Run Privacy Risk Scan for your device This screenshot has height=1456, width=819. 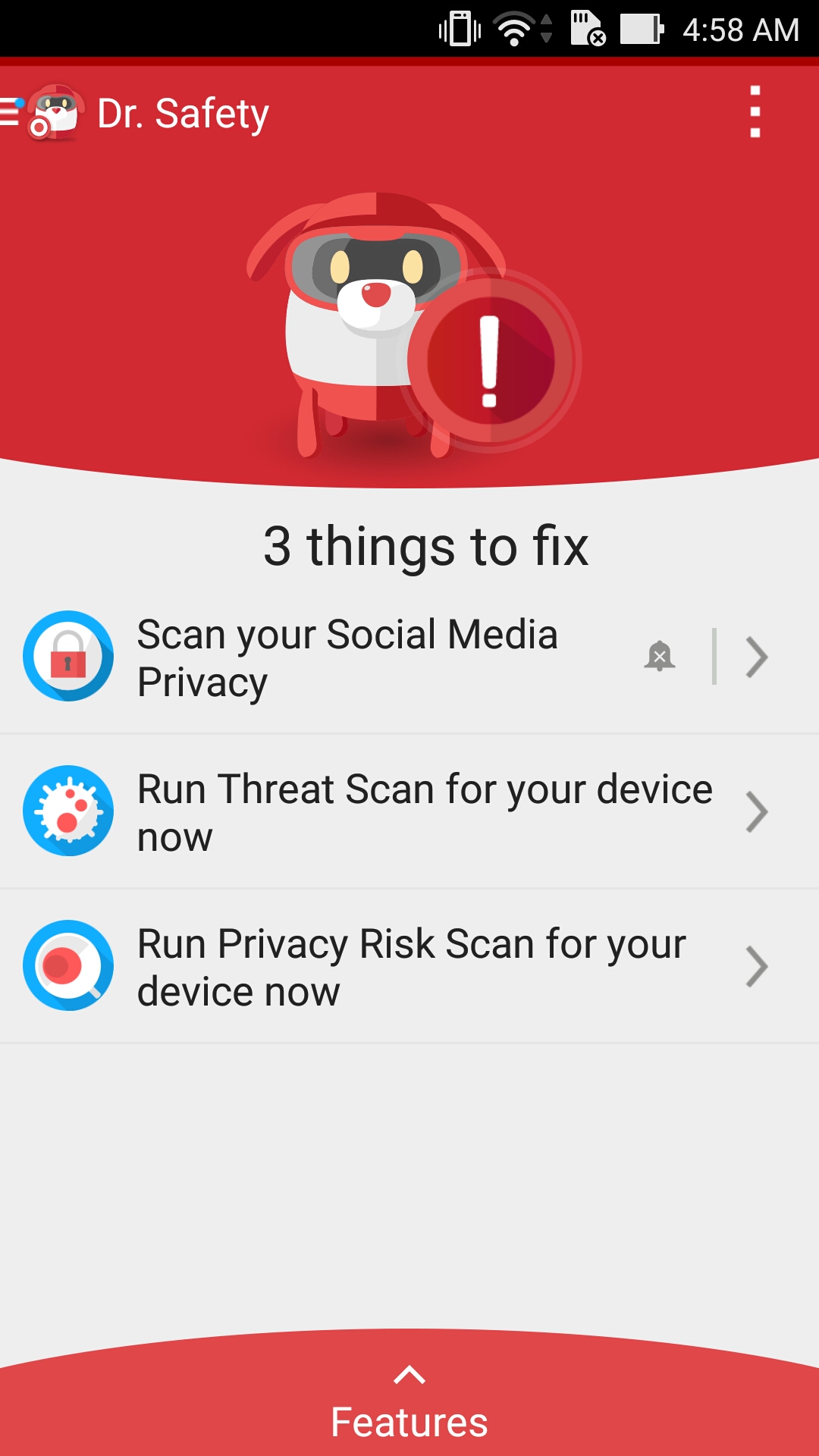click(409, 967)
